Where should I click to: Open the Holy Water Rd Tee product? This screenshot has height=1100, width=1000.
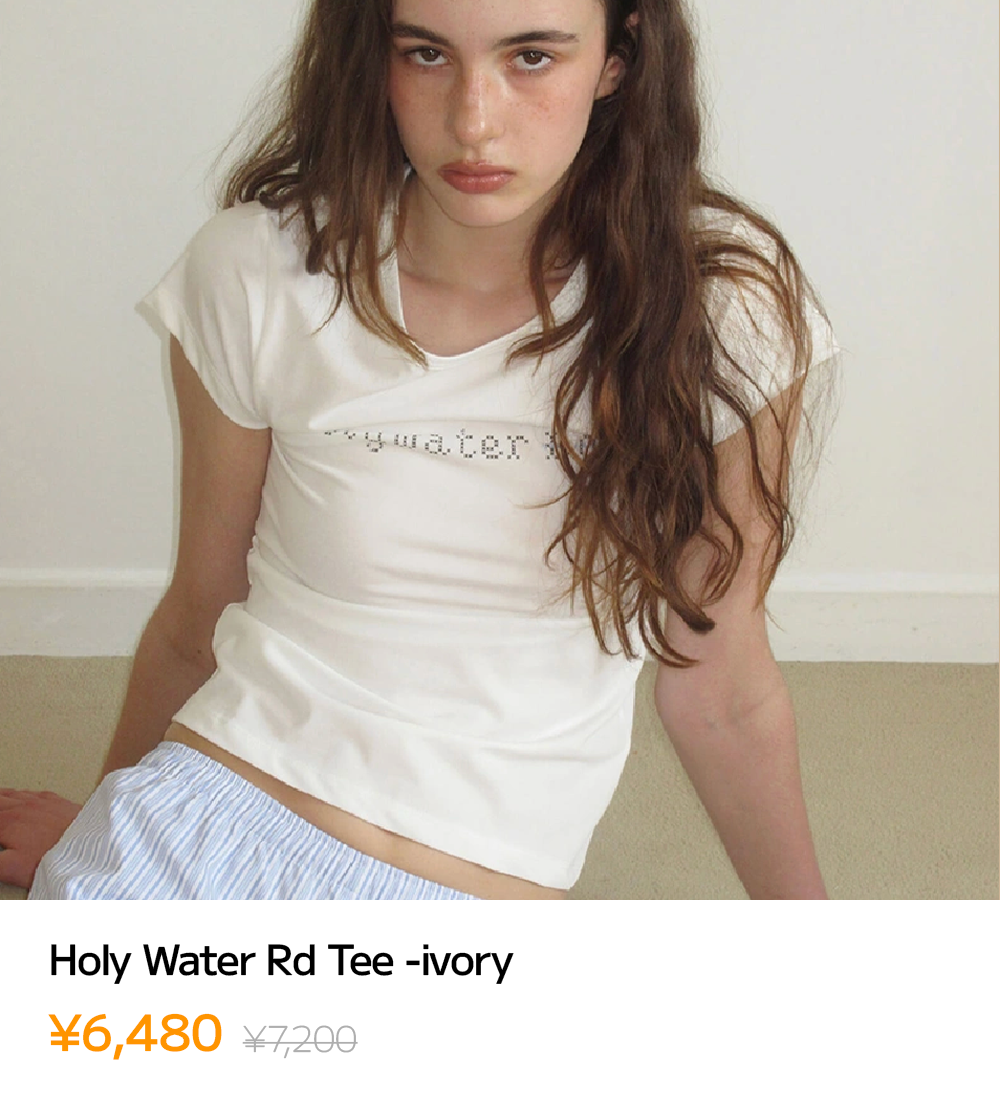(281, 962)
